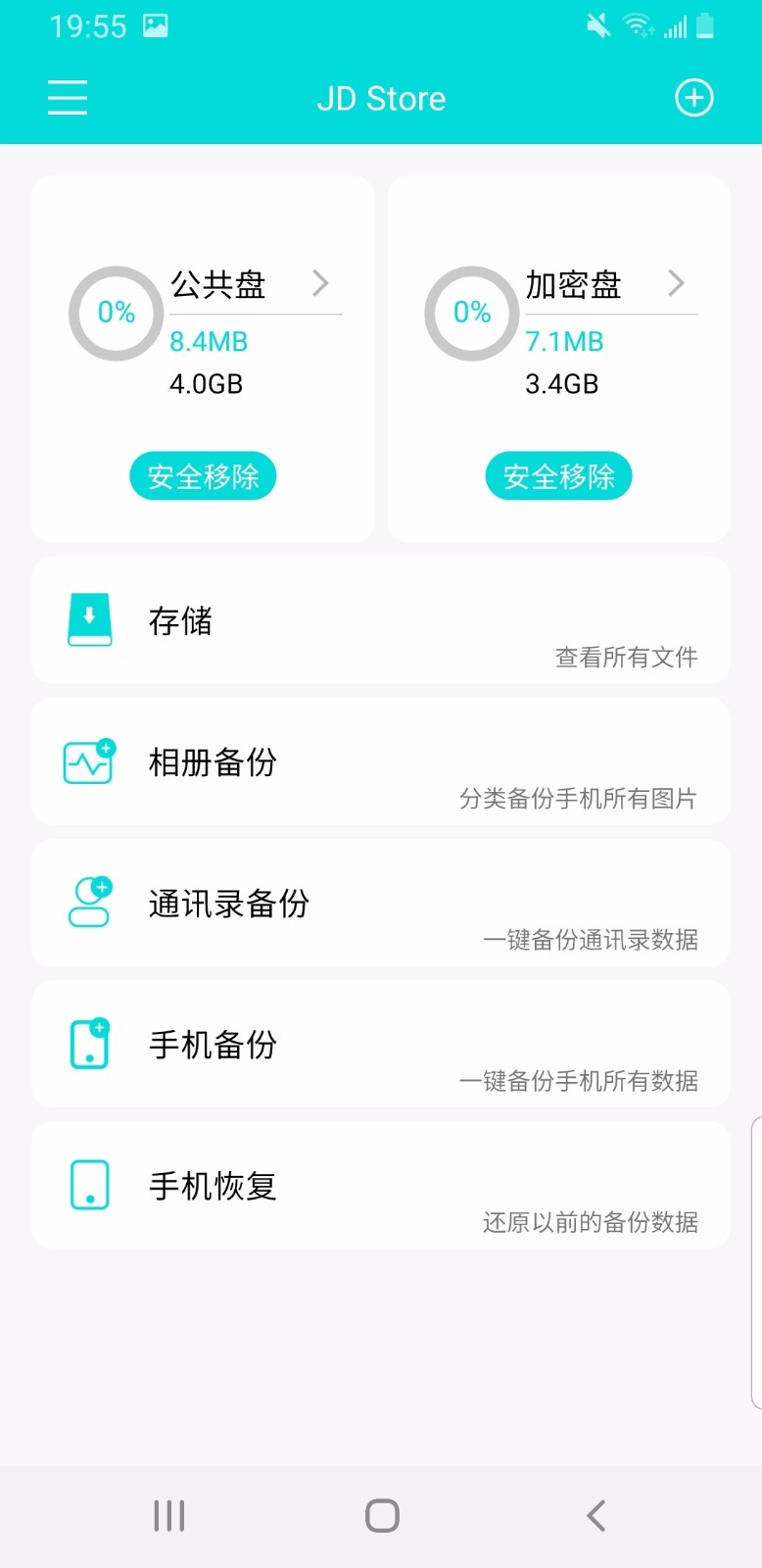This screenshot has width=762, height=1568.
Task: Select the contacts backup icon
Action: [x=89, y=902]
